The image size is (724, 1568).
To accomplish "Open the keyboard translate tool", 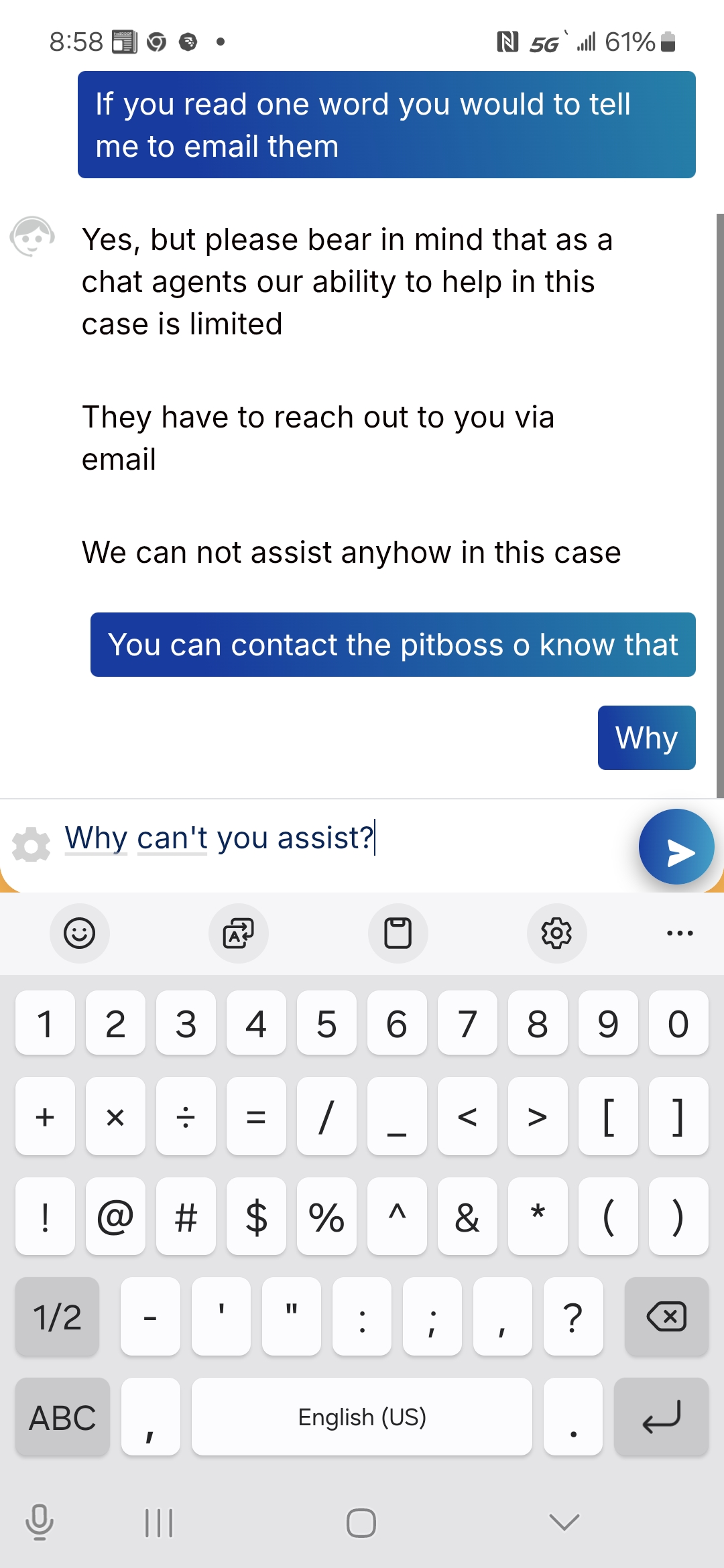I will pos(239,933).
